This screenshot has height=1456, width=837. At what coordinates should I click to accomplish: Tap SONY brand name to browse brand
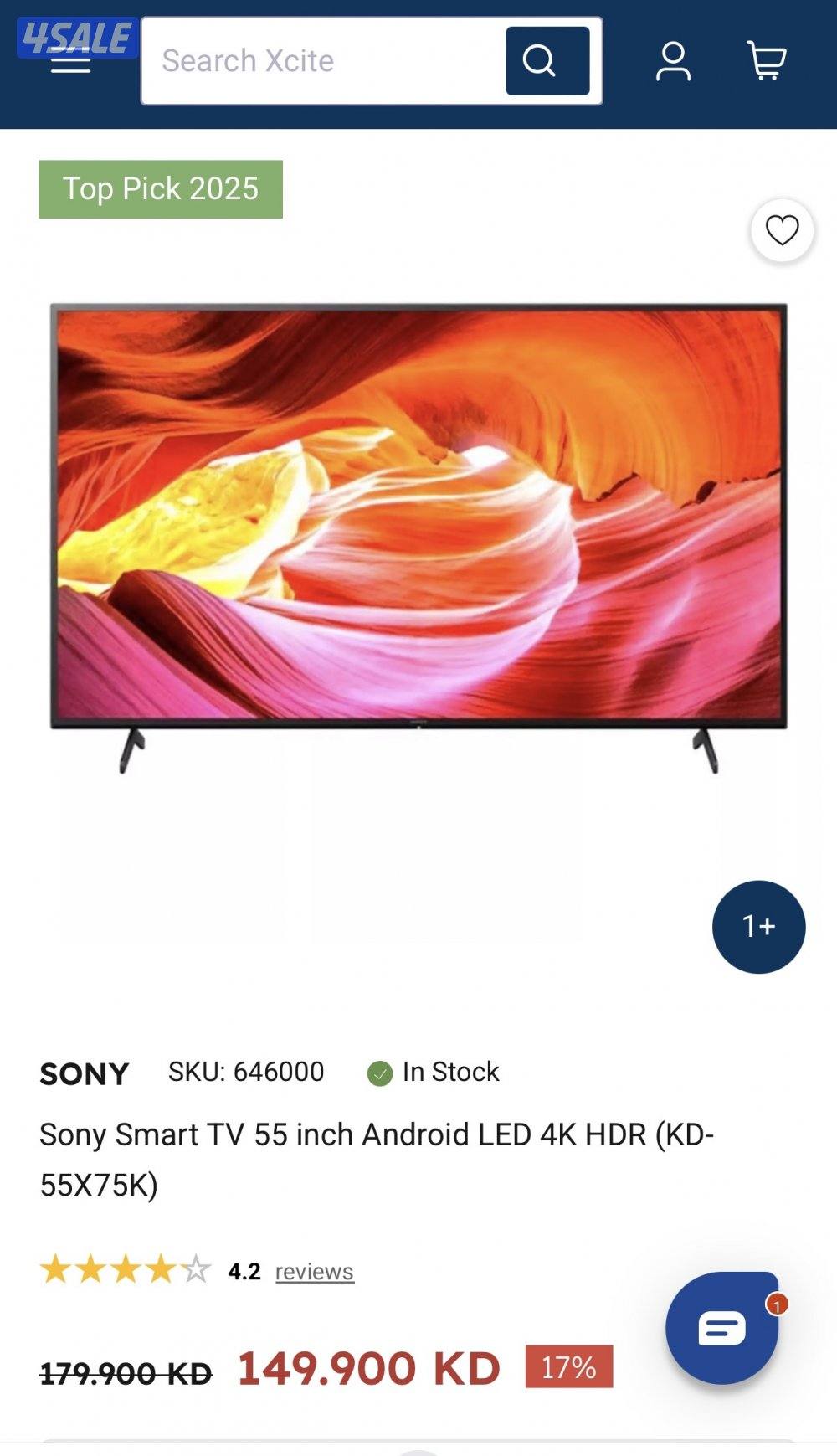tap(84, 1073)
